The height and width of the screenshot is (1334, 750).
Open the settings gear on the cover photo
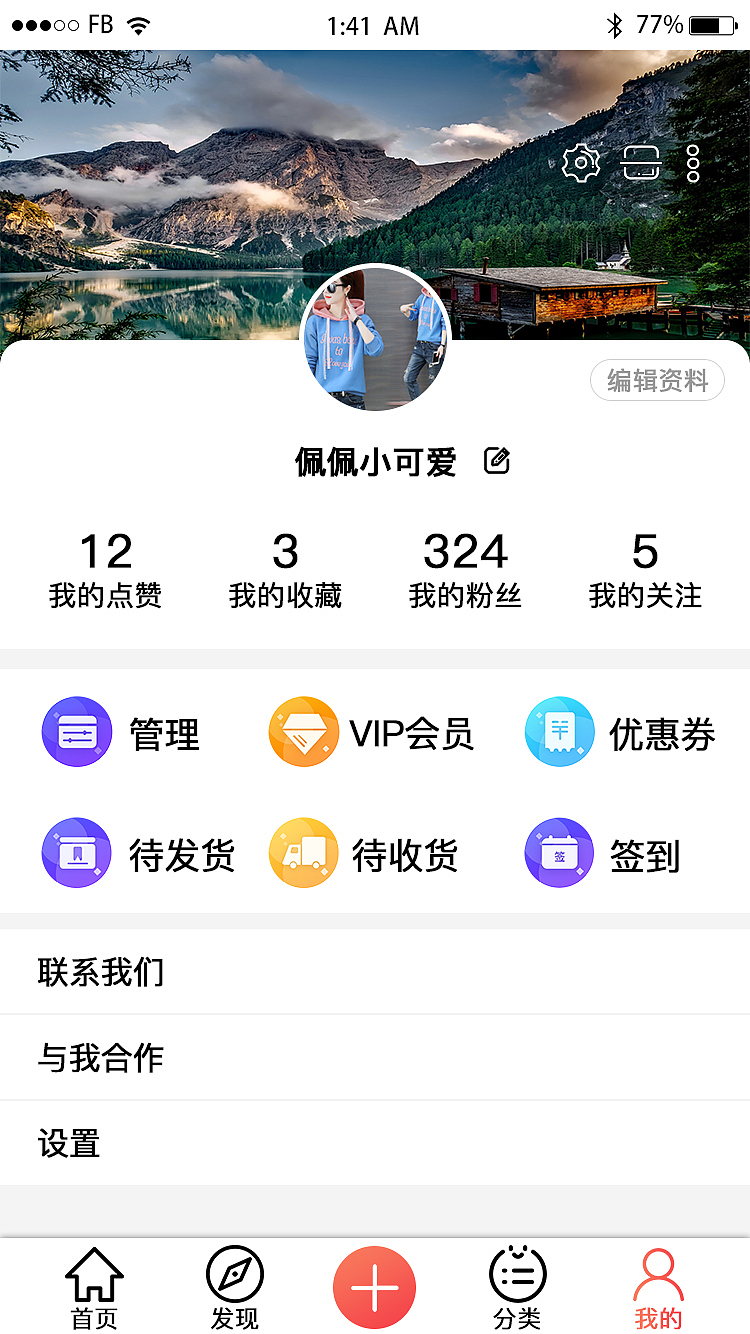pyautogui.click(x=580, y=162)
